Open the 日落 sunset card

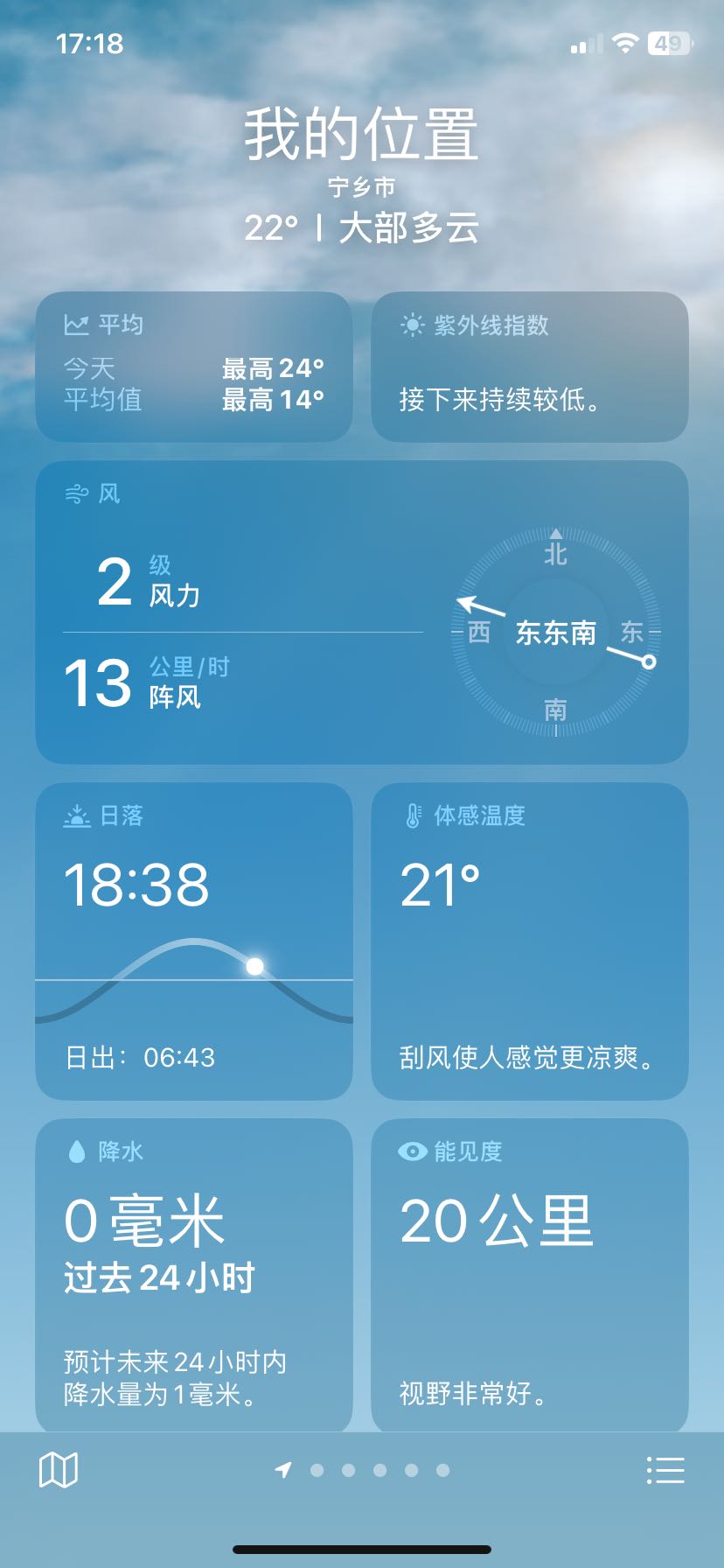(x=194, y=941)
